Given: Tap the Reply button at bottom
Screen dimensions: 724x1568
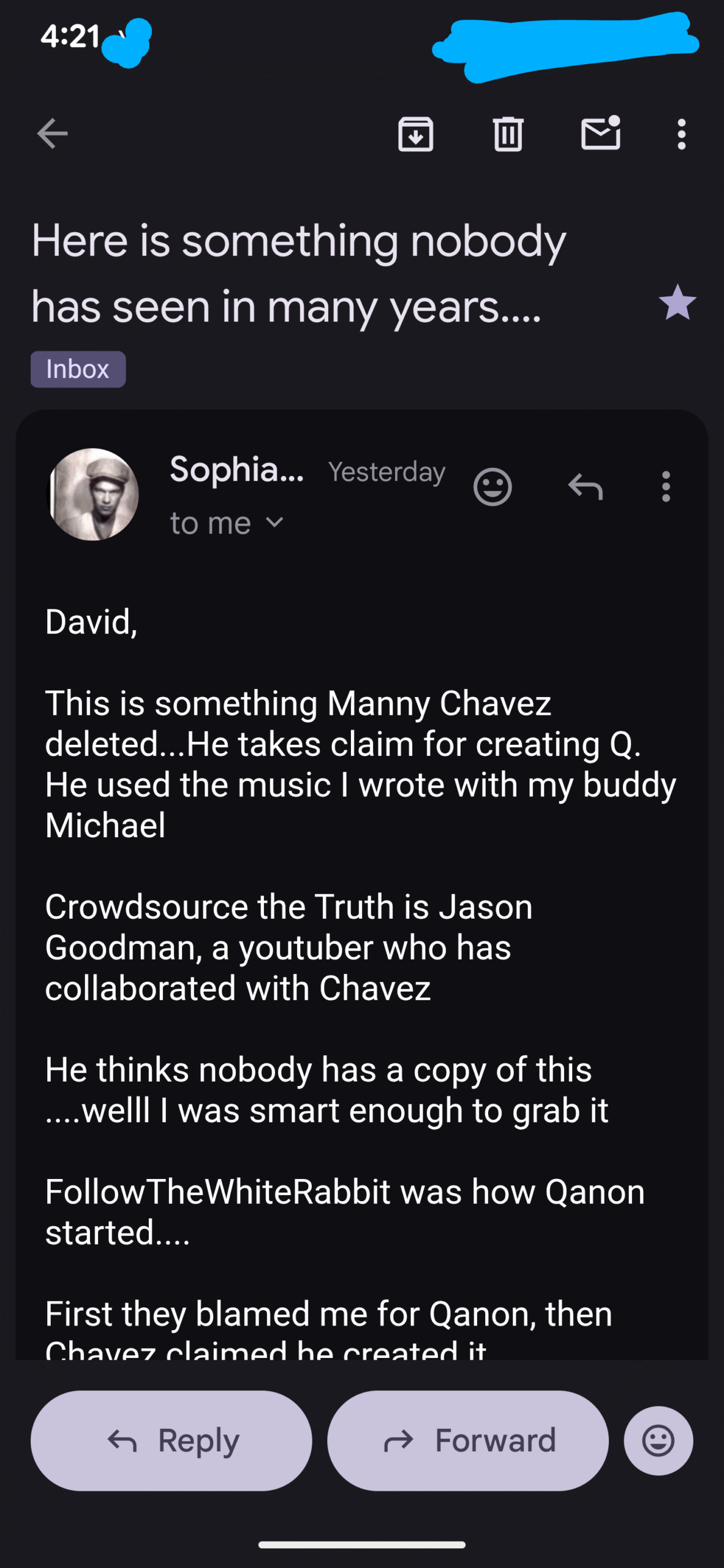Looking at the screenshot, I should pyautogui.click(x=172, y=1441).
